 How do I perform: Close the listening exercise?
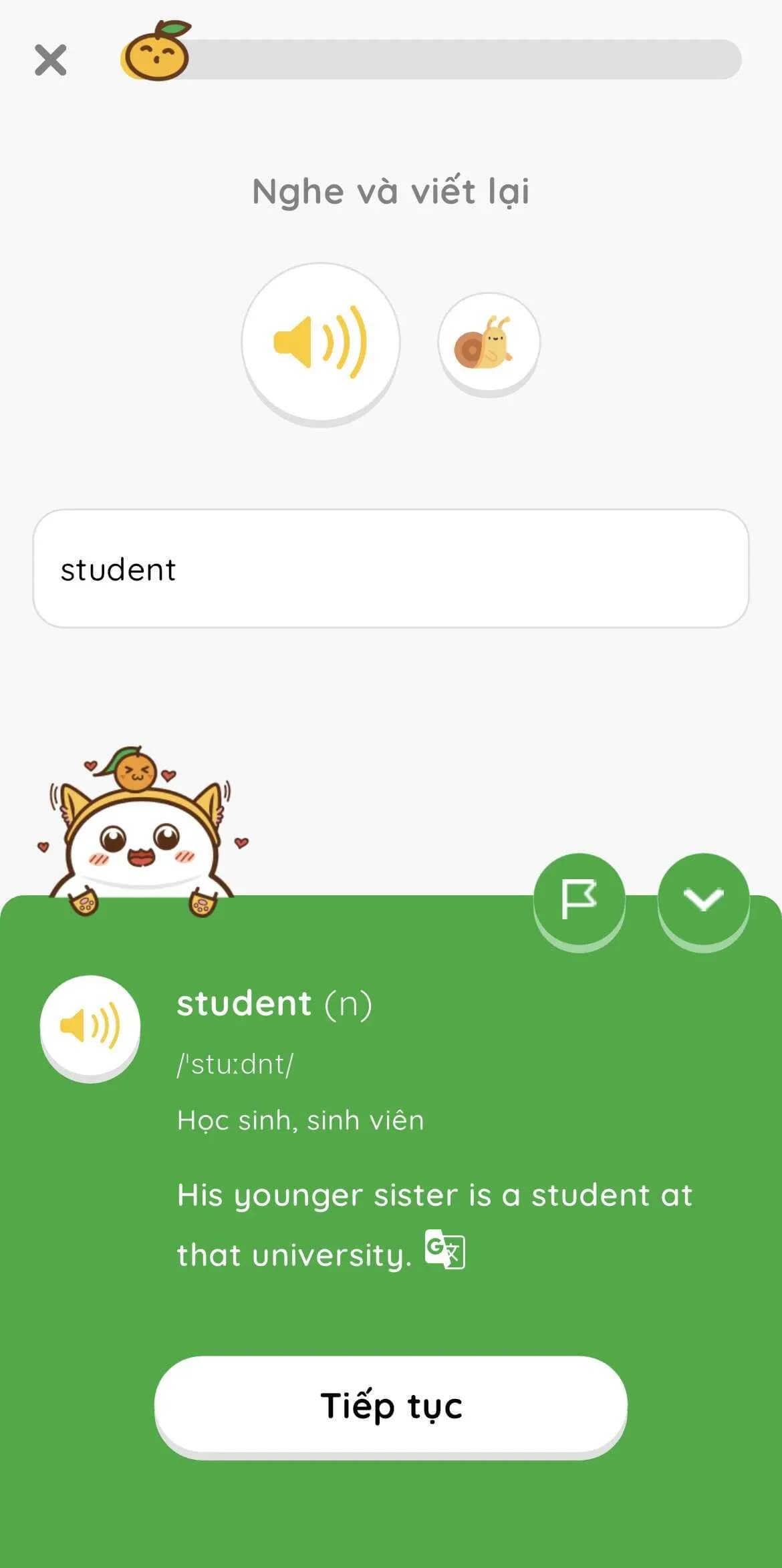[x=51, y=60]
